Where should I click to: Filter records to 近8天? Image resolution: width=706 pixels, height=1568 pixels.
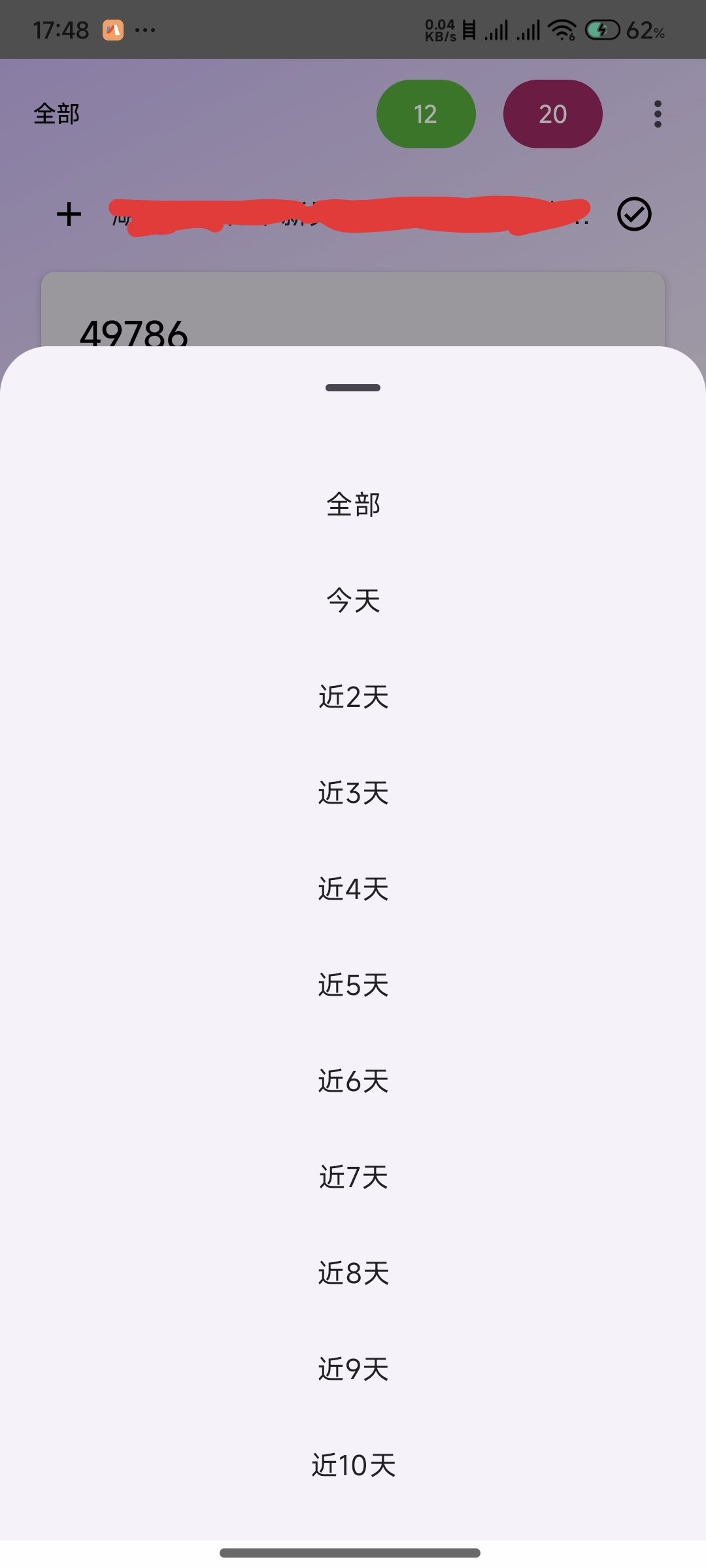[x=353, y=1273]
